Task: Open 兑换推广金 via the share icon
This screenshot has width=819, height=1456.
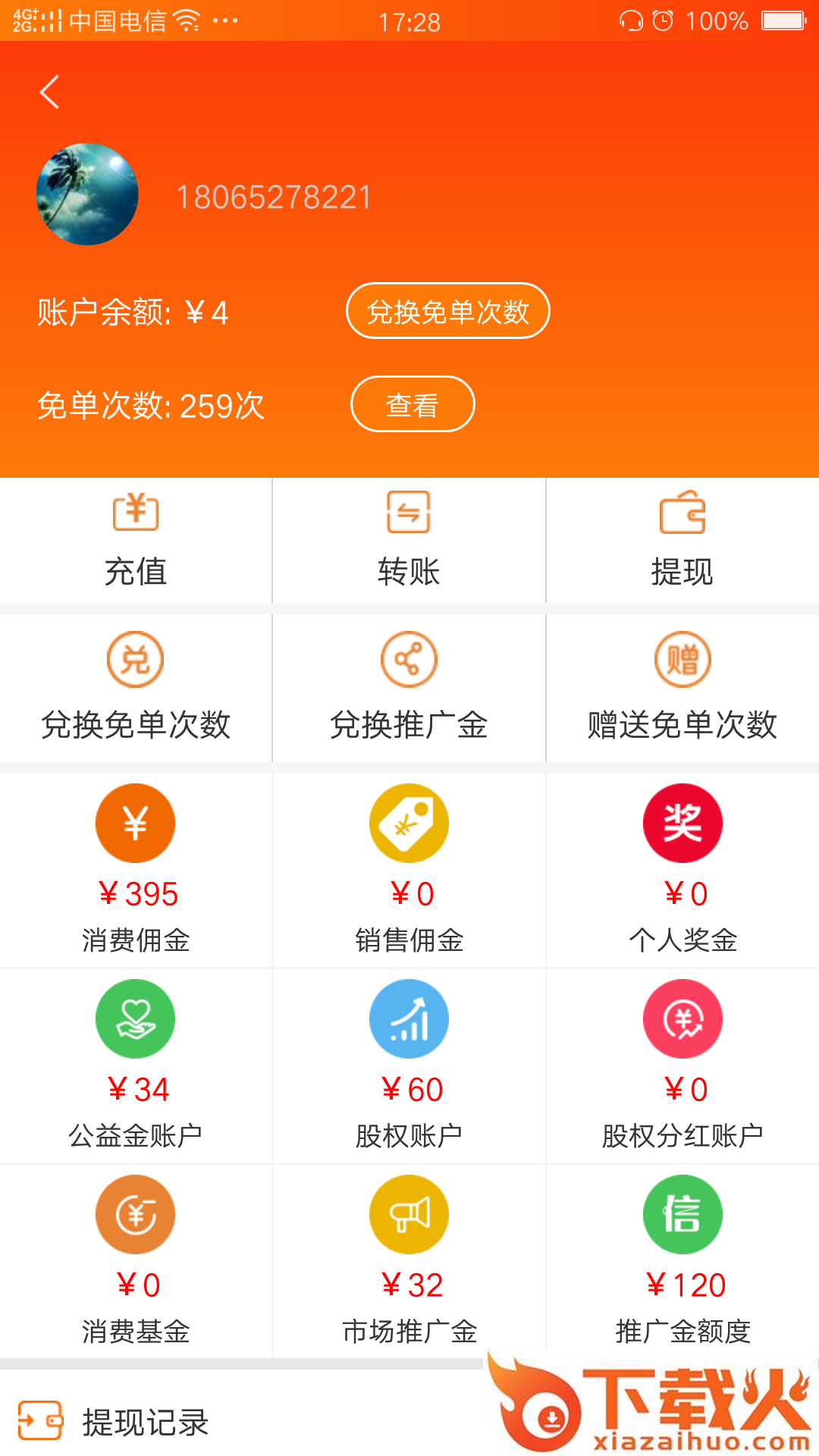Action: [409, 659]
